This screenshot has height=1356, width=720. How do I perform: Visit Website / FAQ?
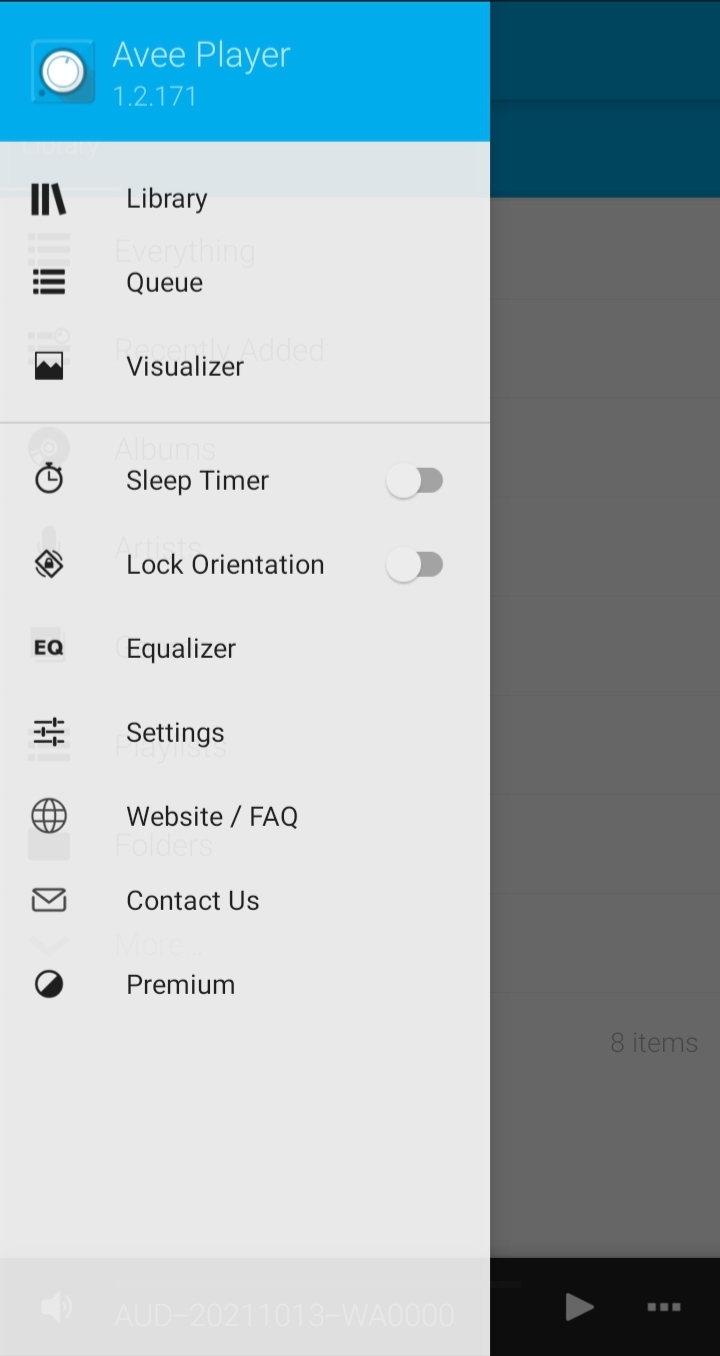point(245,817)
